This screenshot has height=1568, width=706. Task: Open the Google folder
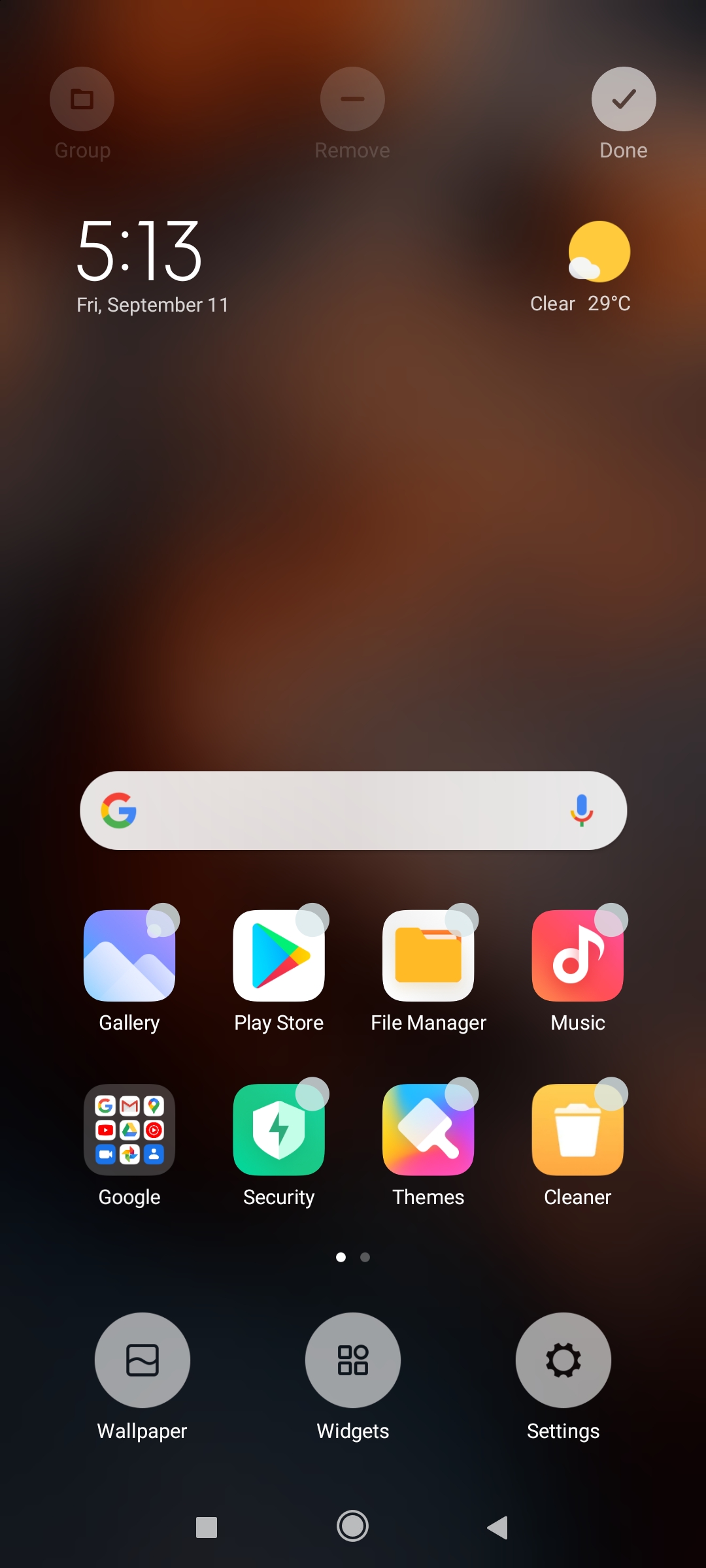pyautogui.click(x=129, y=1130)
